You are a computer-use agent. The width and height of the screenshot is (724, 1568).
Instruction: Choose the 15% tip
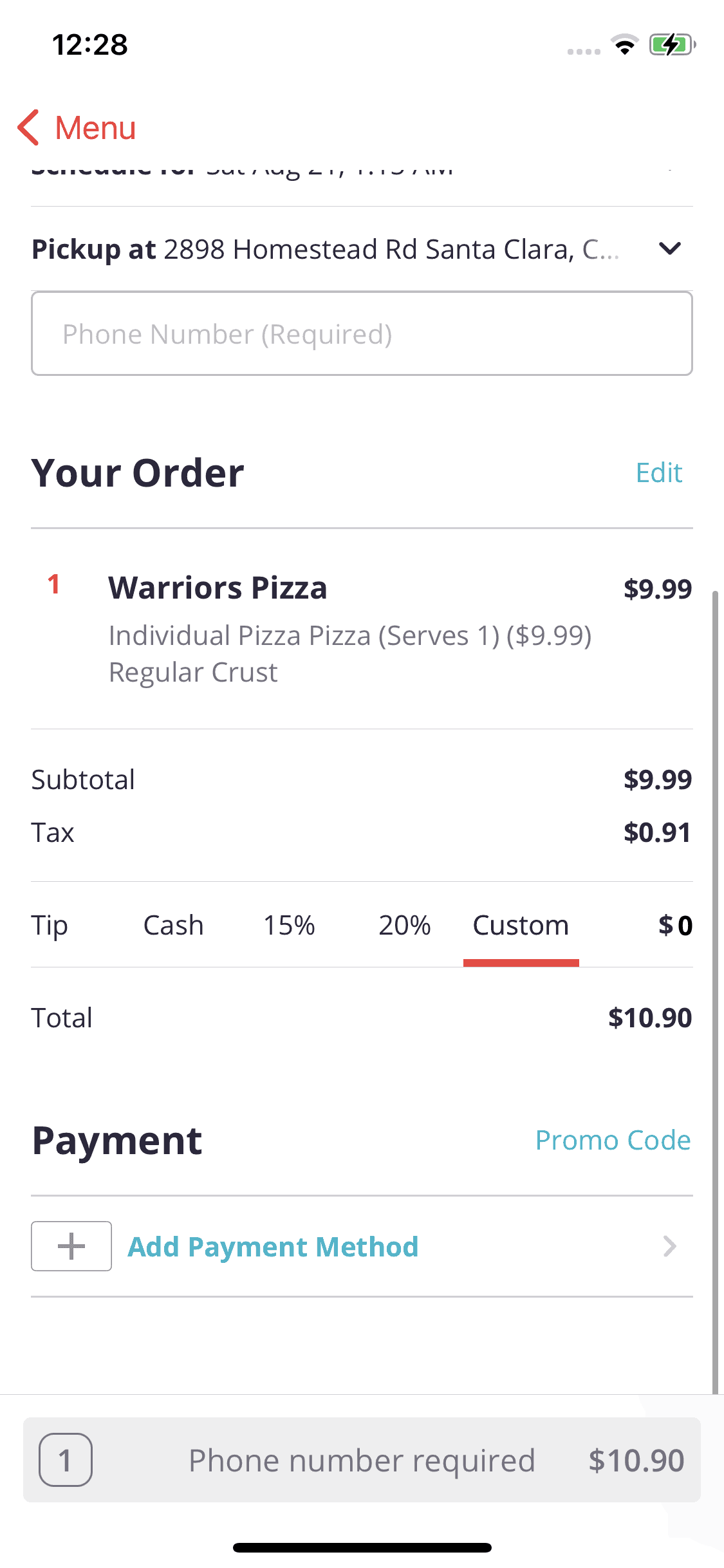(x=289, y=926)
